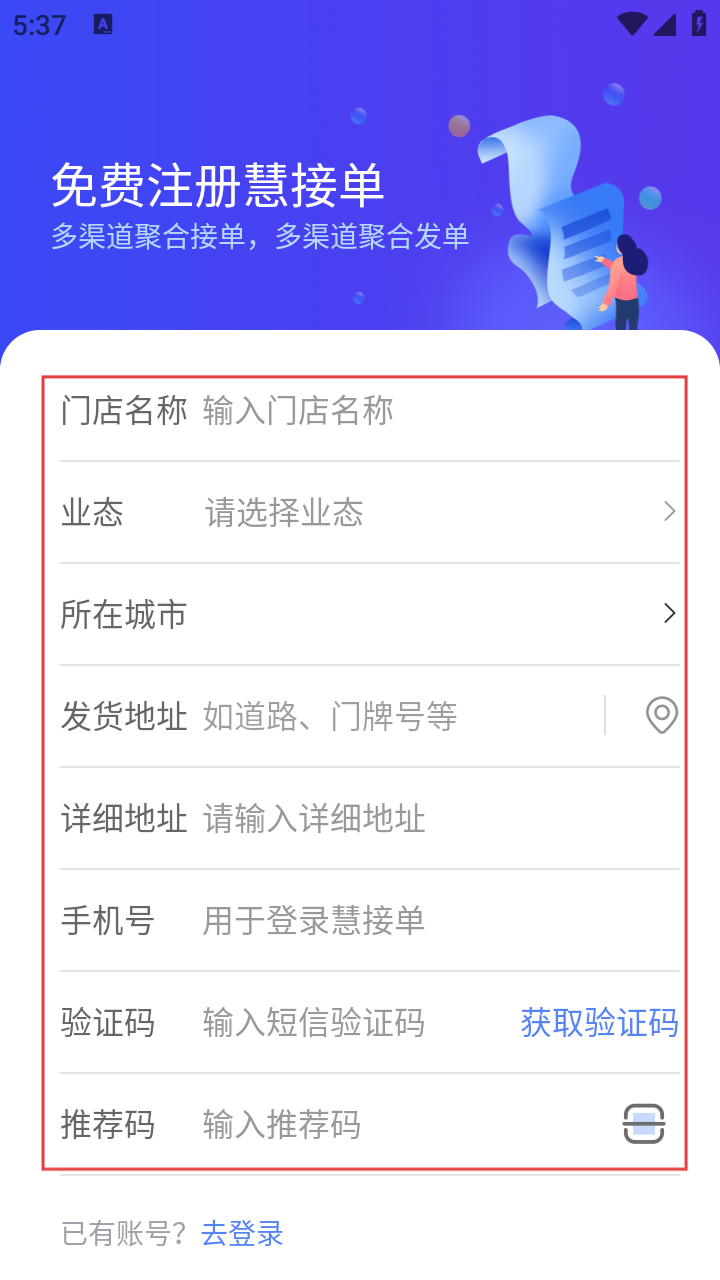Open the map location pin icon
This screenshot has width=720, height=1280.
coord(661,716)
